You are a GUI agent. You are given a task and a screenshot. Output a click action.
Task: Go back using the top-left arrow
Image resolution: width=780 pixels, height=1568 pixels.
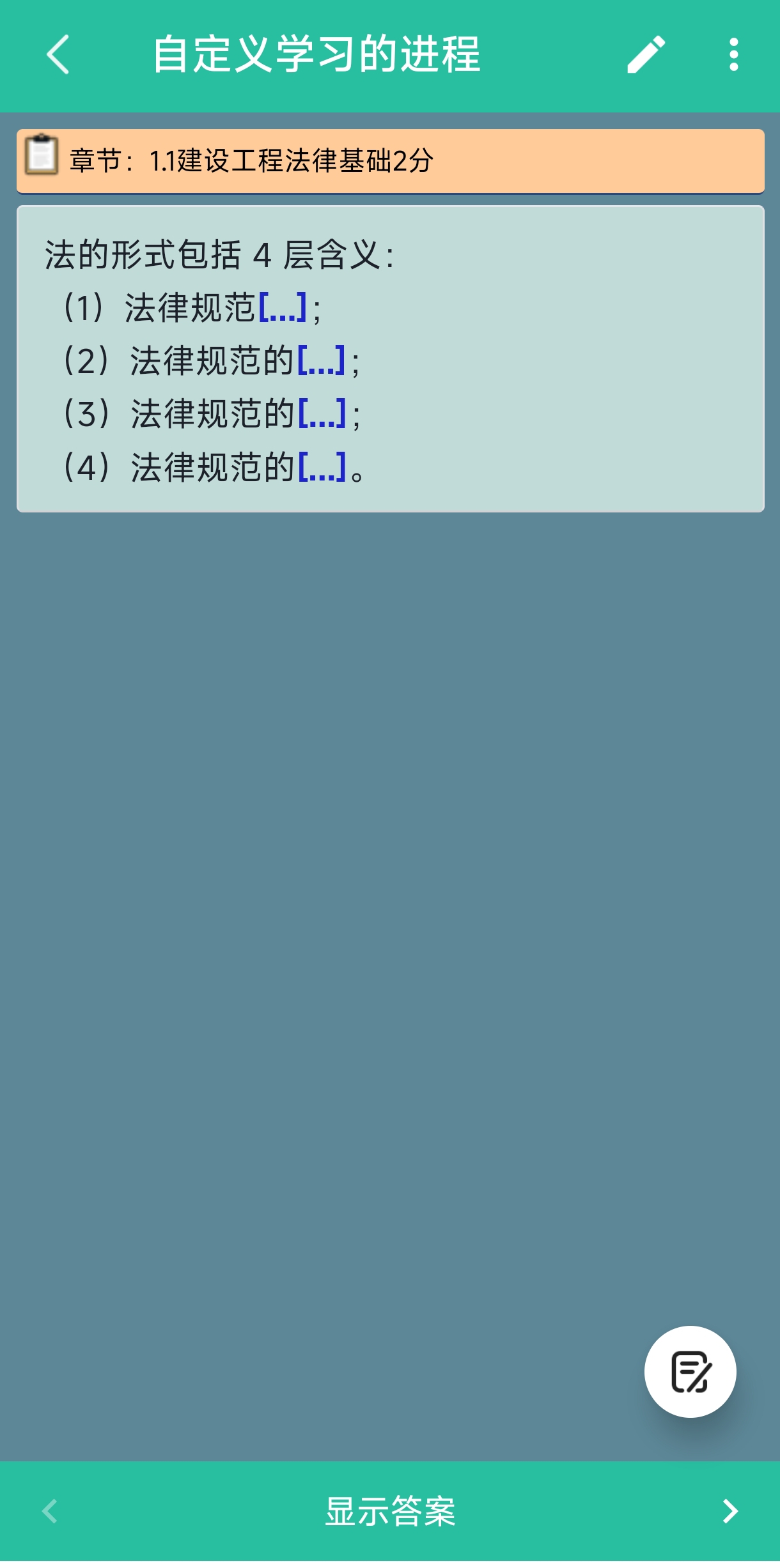[x=58, y=54]
